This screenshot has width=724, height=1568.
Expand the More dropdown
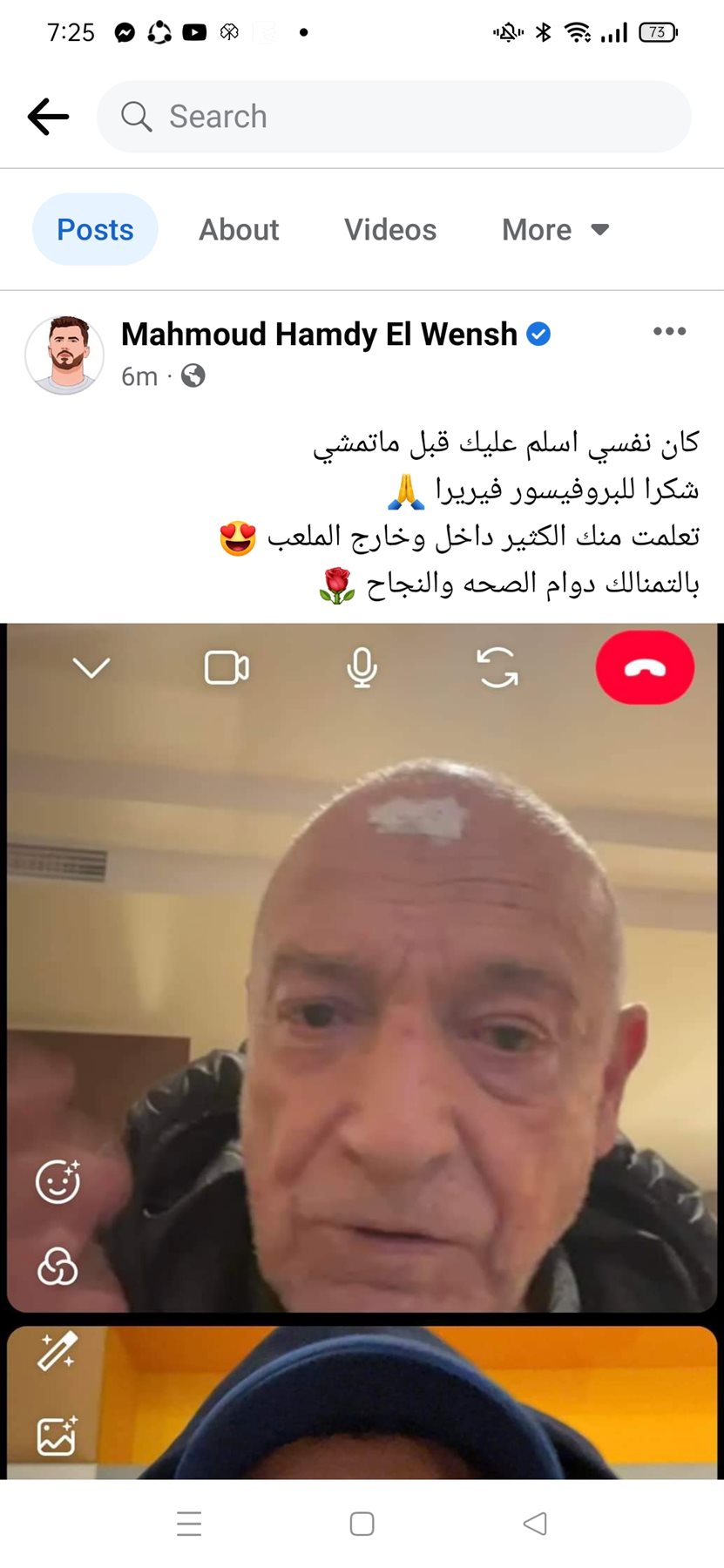point(555,230)
